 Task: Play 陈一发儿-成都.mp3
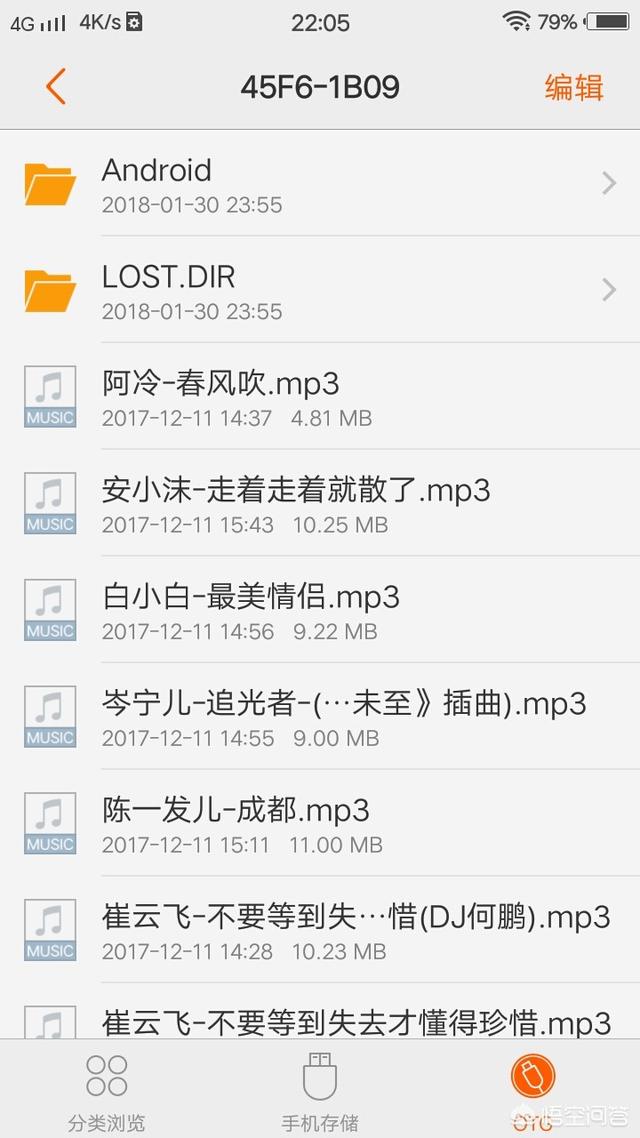pos(320,824)
